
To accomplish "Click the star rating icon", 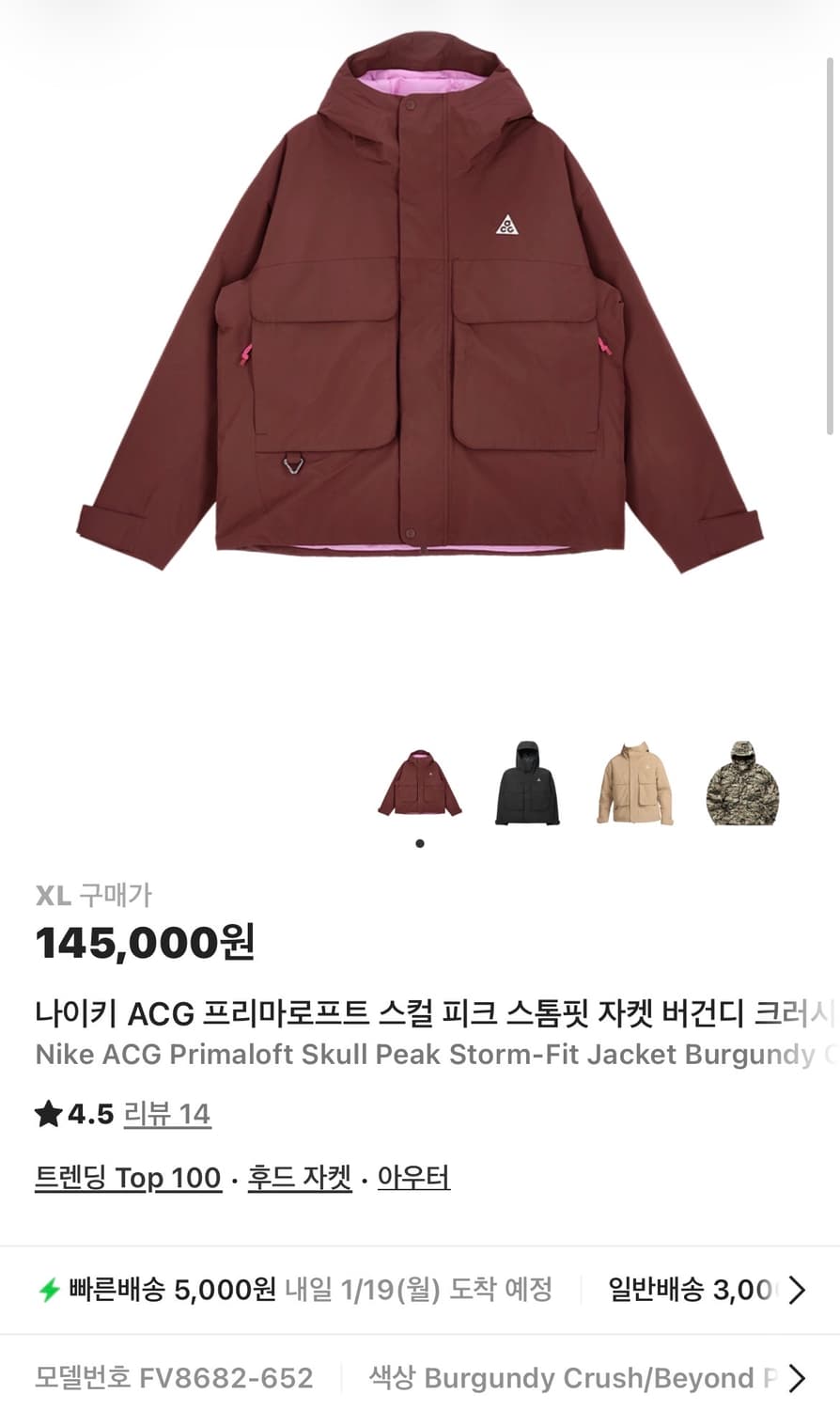I will (x=45, y=1115).
